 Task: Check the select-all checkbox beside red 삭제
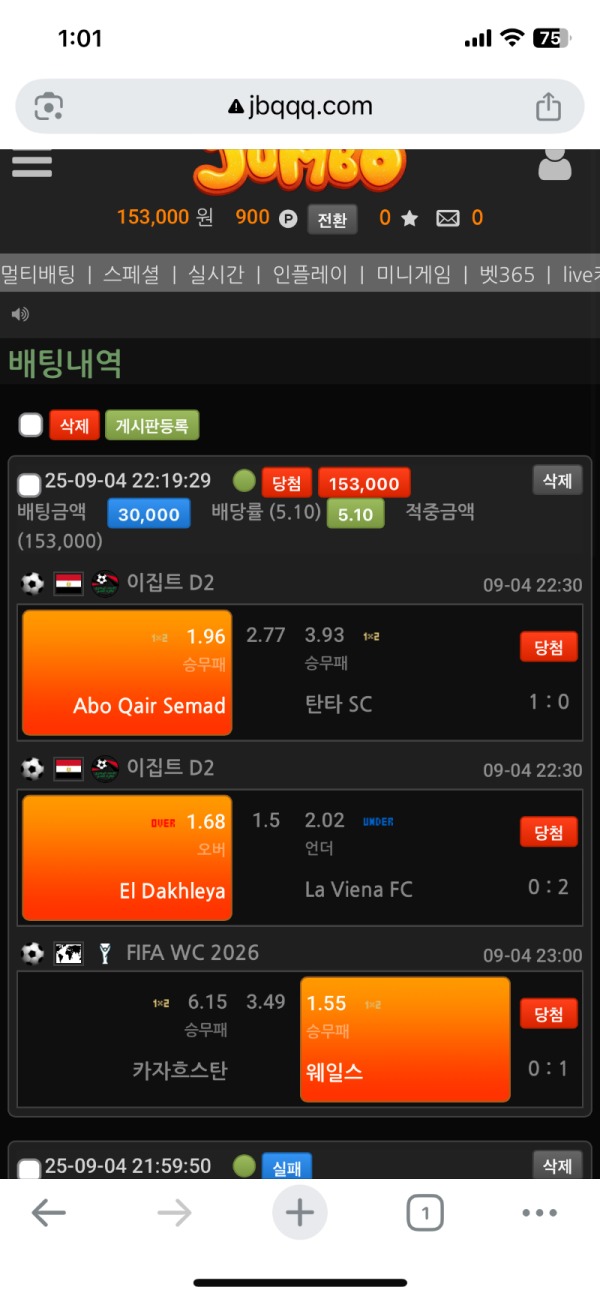(31, 426)
